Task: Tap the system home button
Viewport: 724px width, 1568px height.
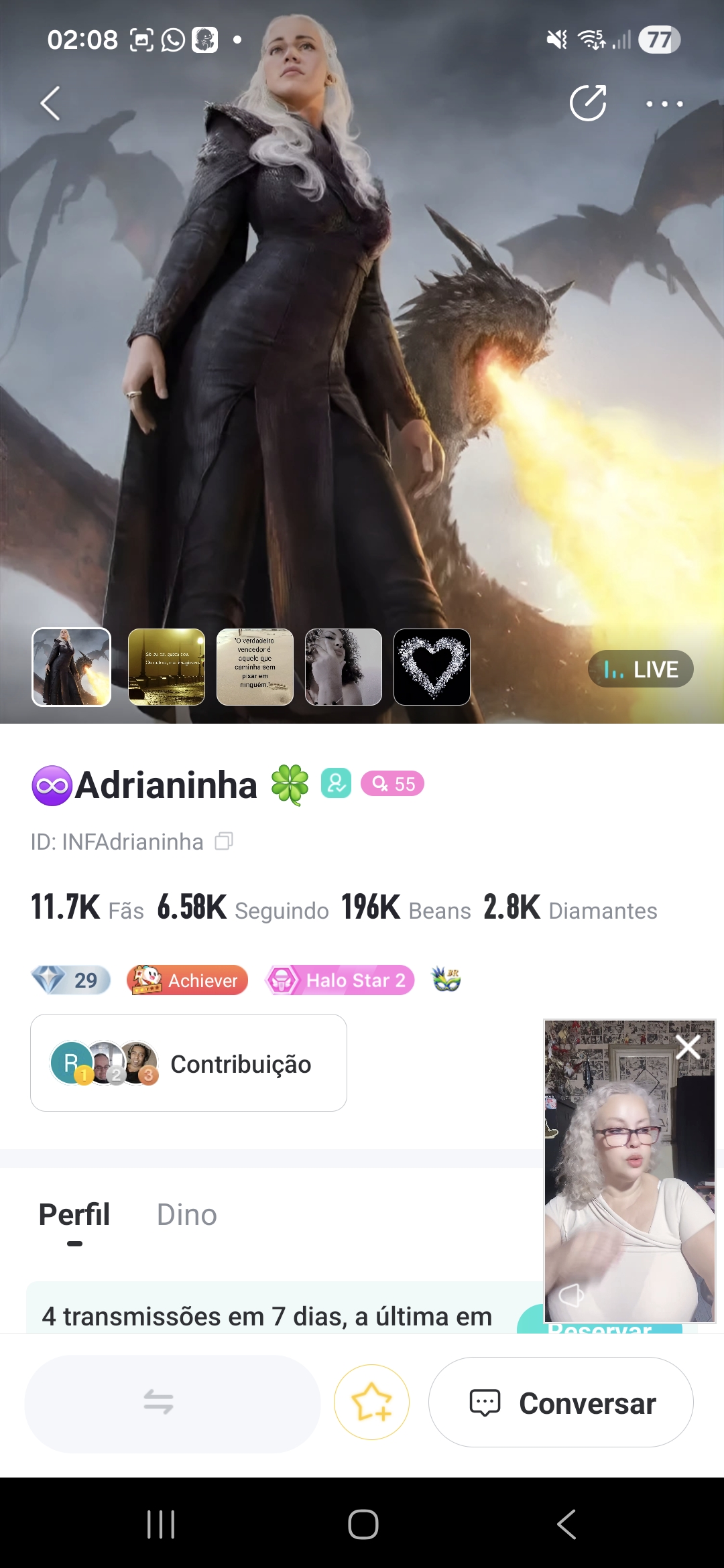Action: tap(363, 1524)
